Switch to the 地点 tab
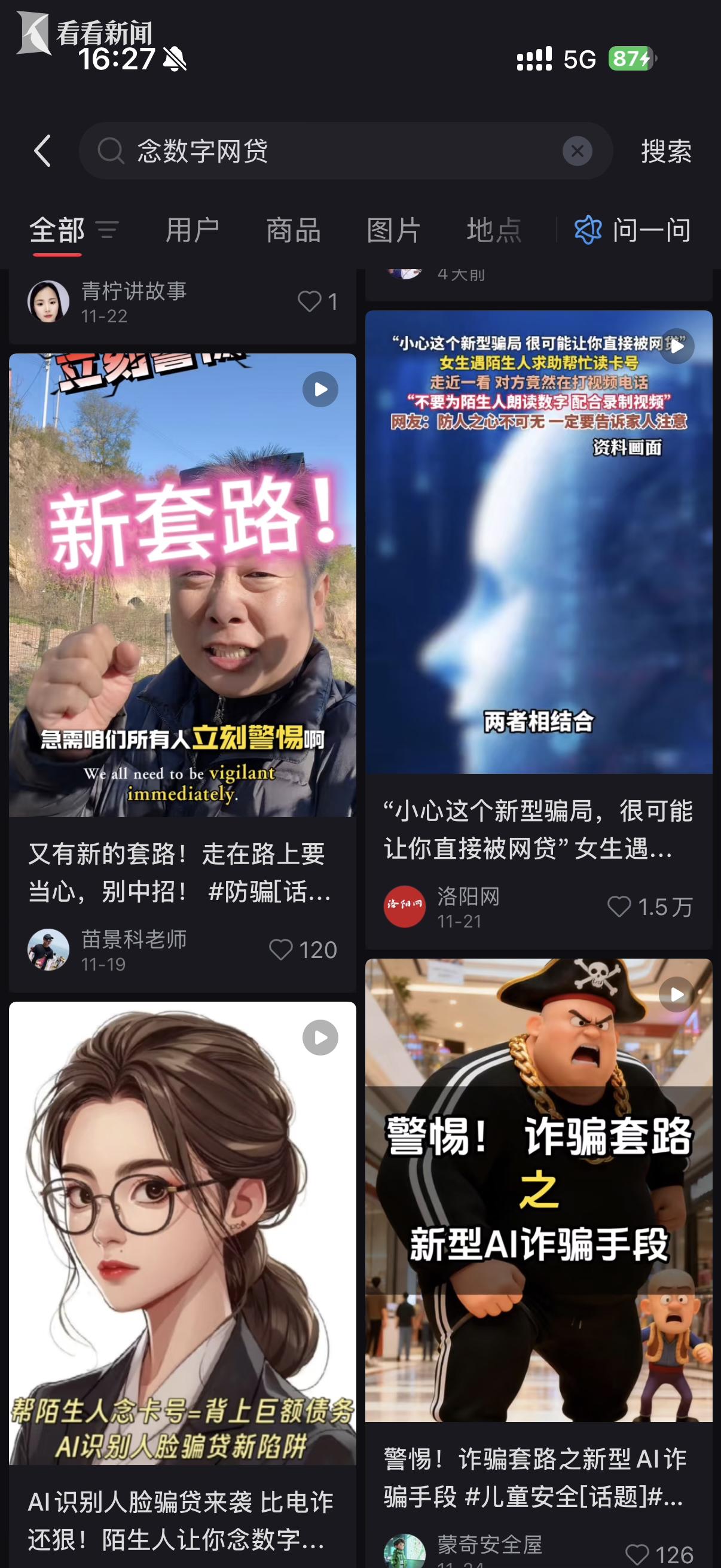 pyautogui.click(x=493, y=230)
